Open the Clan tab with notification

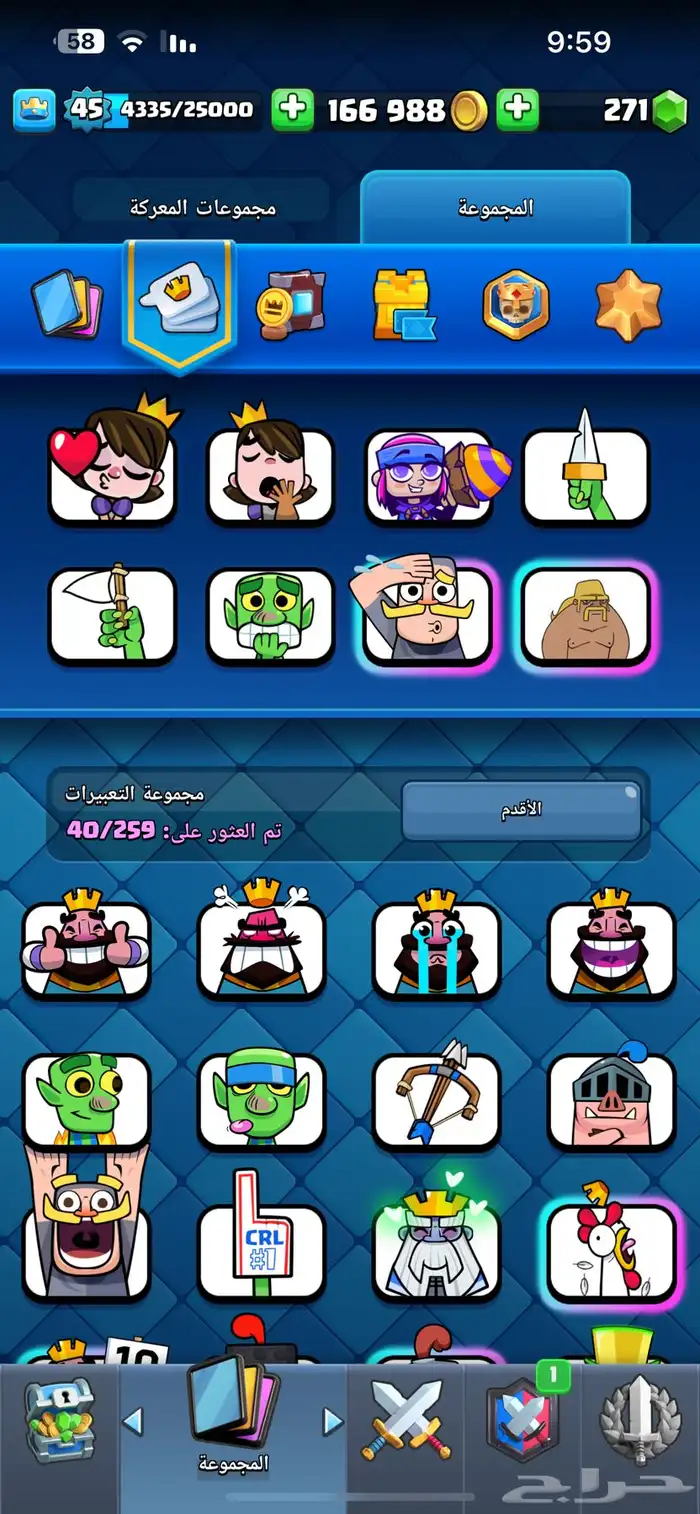tap(521, 1421)
